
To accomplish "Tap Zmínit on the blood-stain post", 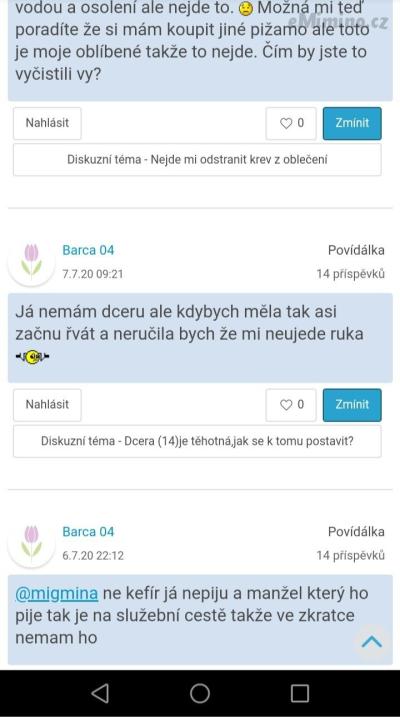I will coord(352,123).
